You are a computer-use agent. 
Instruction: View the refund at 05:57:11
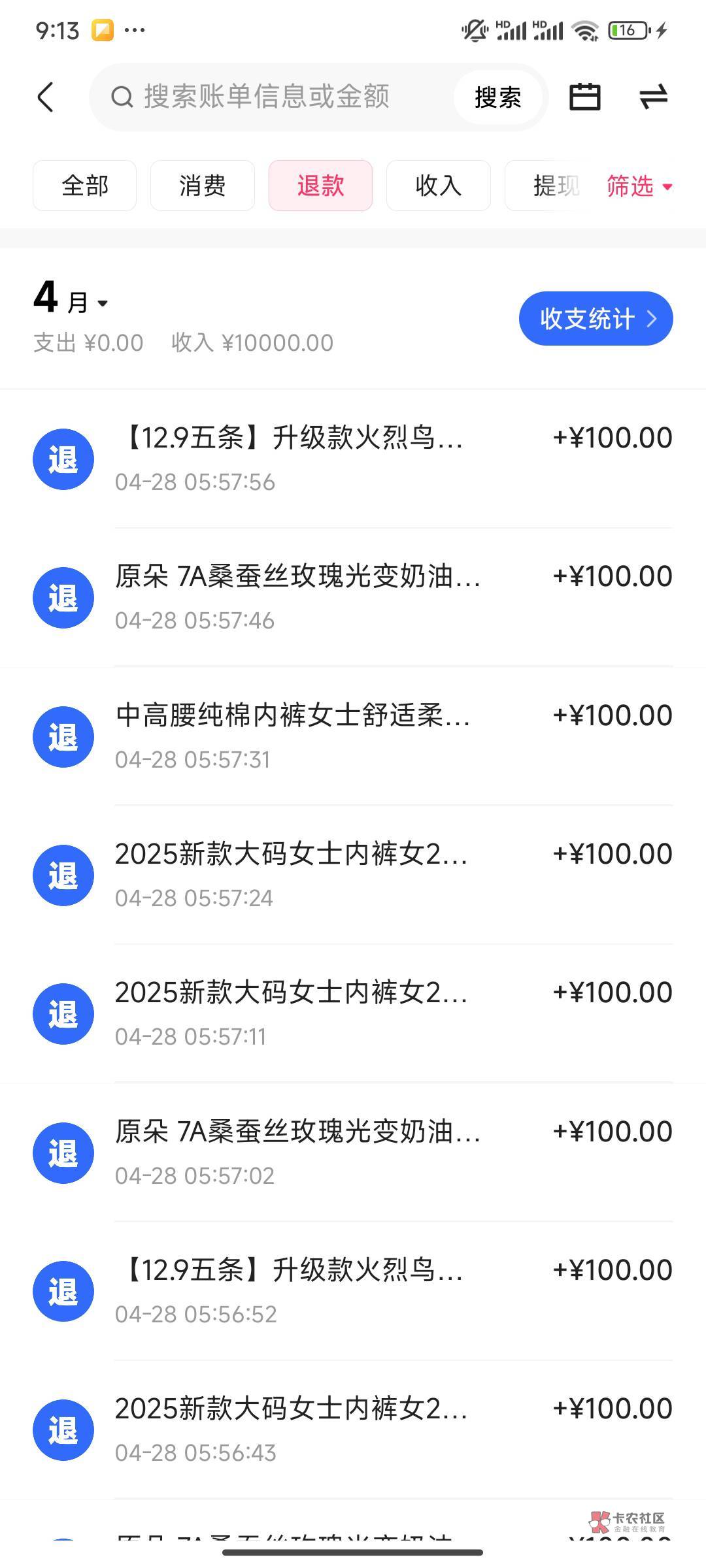[353, 1013]
